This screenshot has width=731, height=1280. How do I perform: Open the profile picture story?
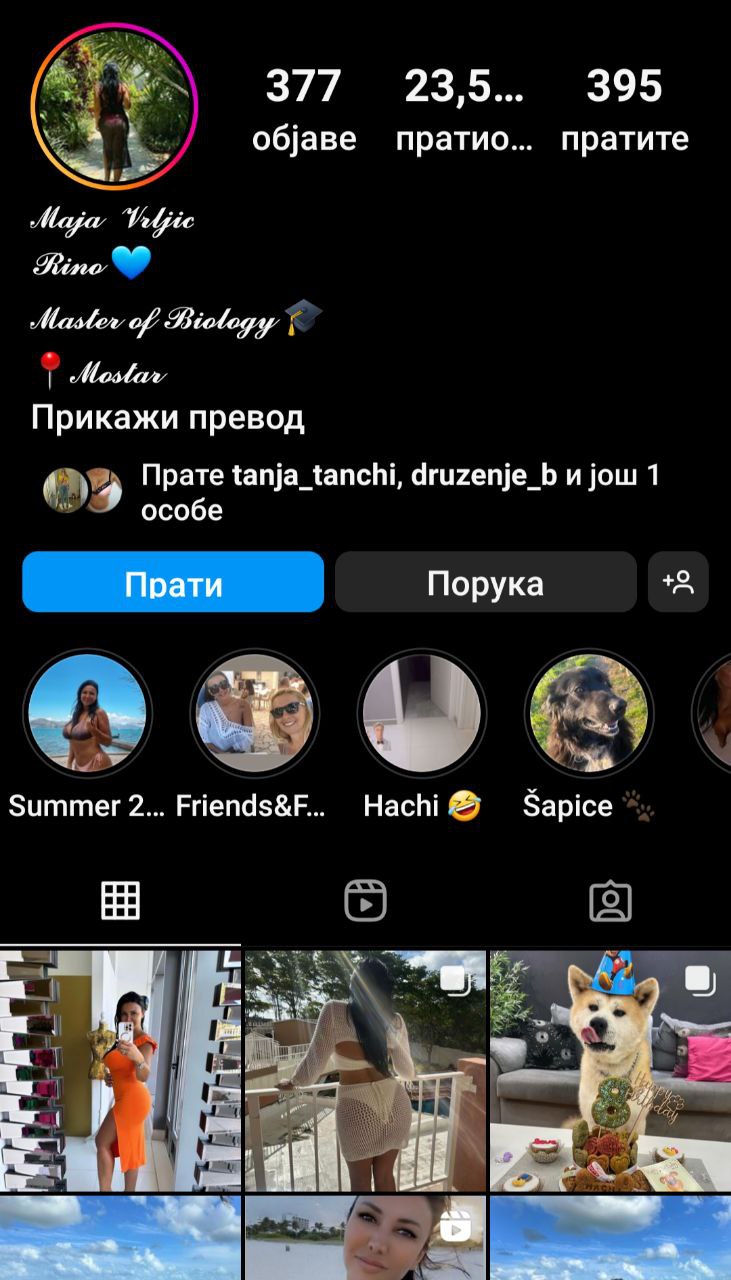pyautogui.click(x=114, y=106)
